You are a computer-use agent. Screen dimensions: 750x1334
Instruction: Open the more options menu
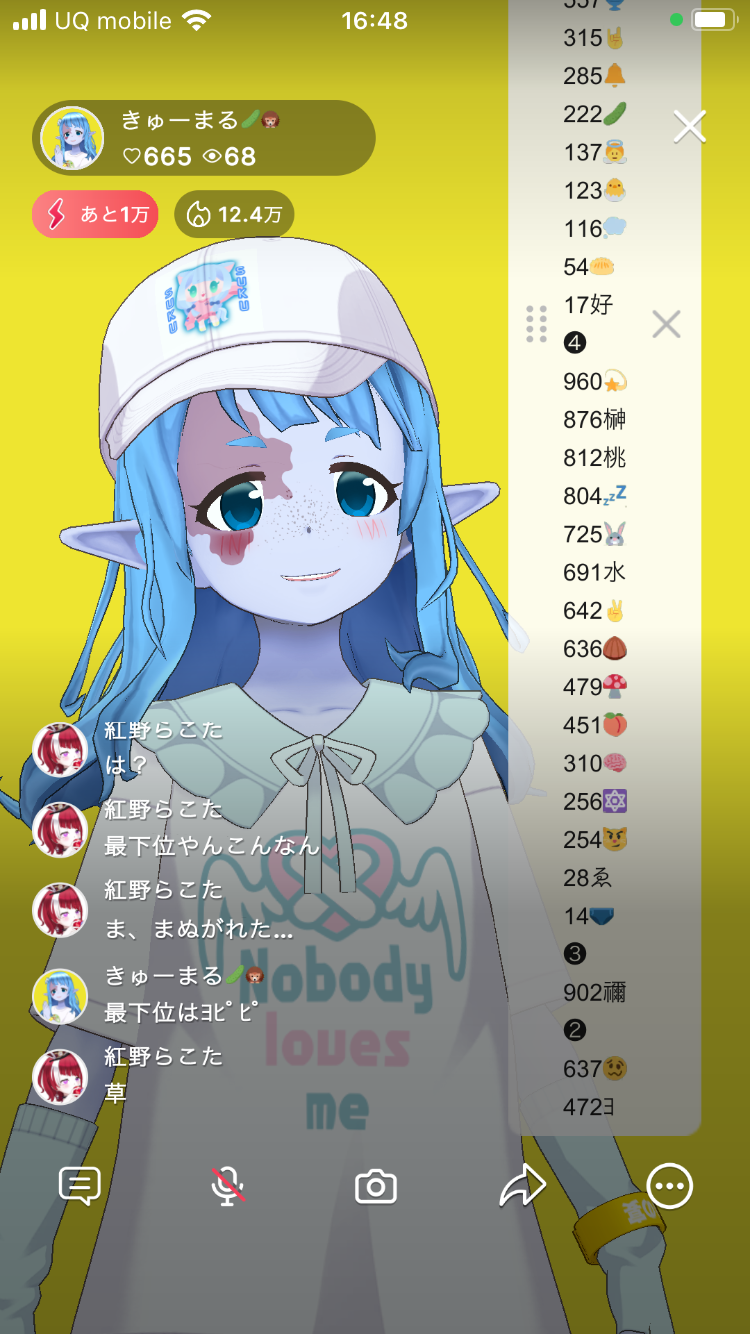click(669, 1186)
